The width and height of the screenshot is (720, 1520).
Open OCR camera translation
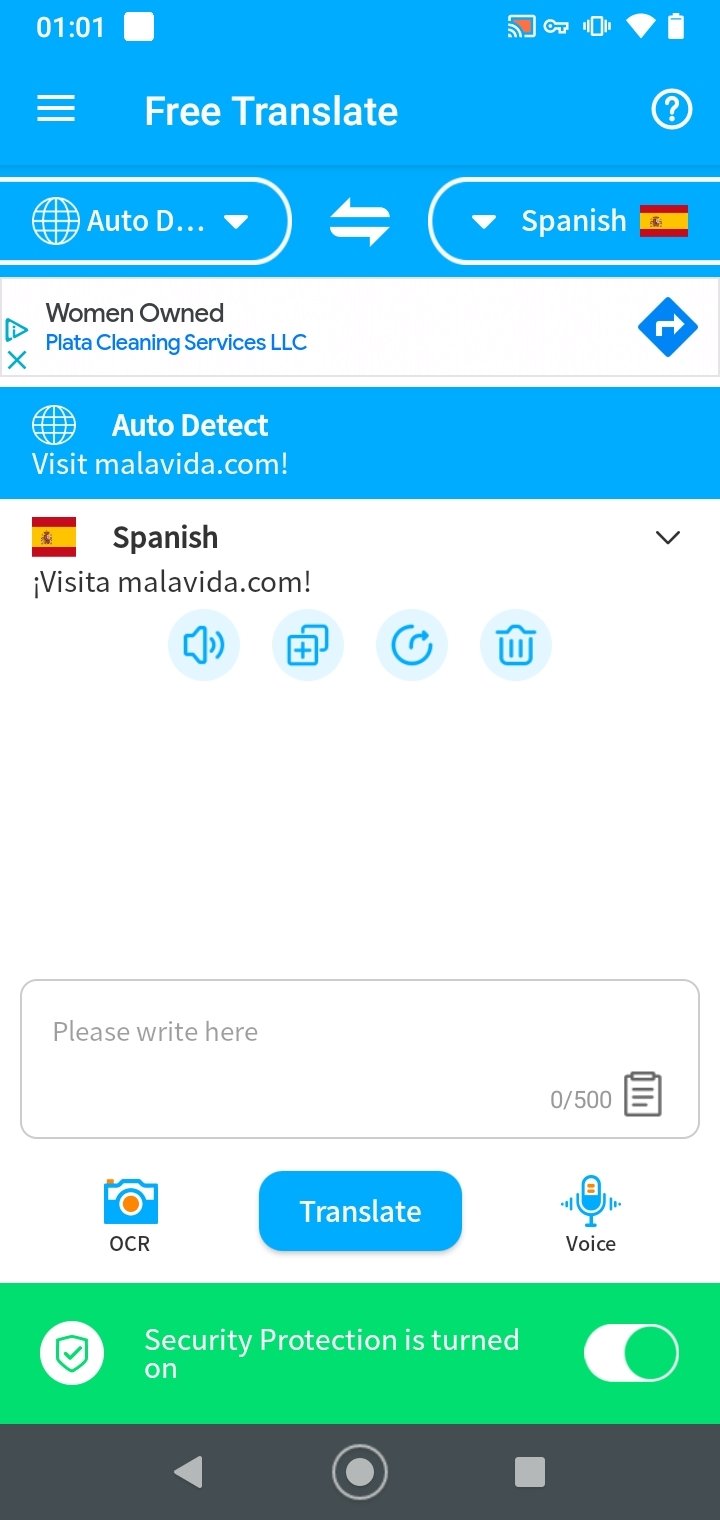point(130,1215)
